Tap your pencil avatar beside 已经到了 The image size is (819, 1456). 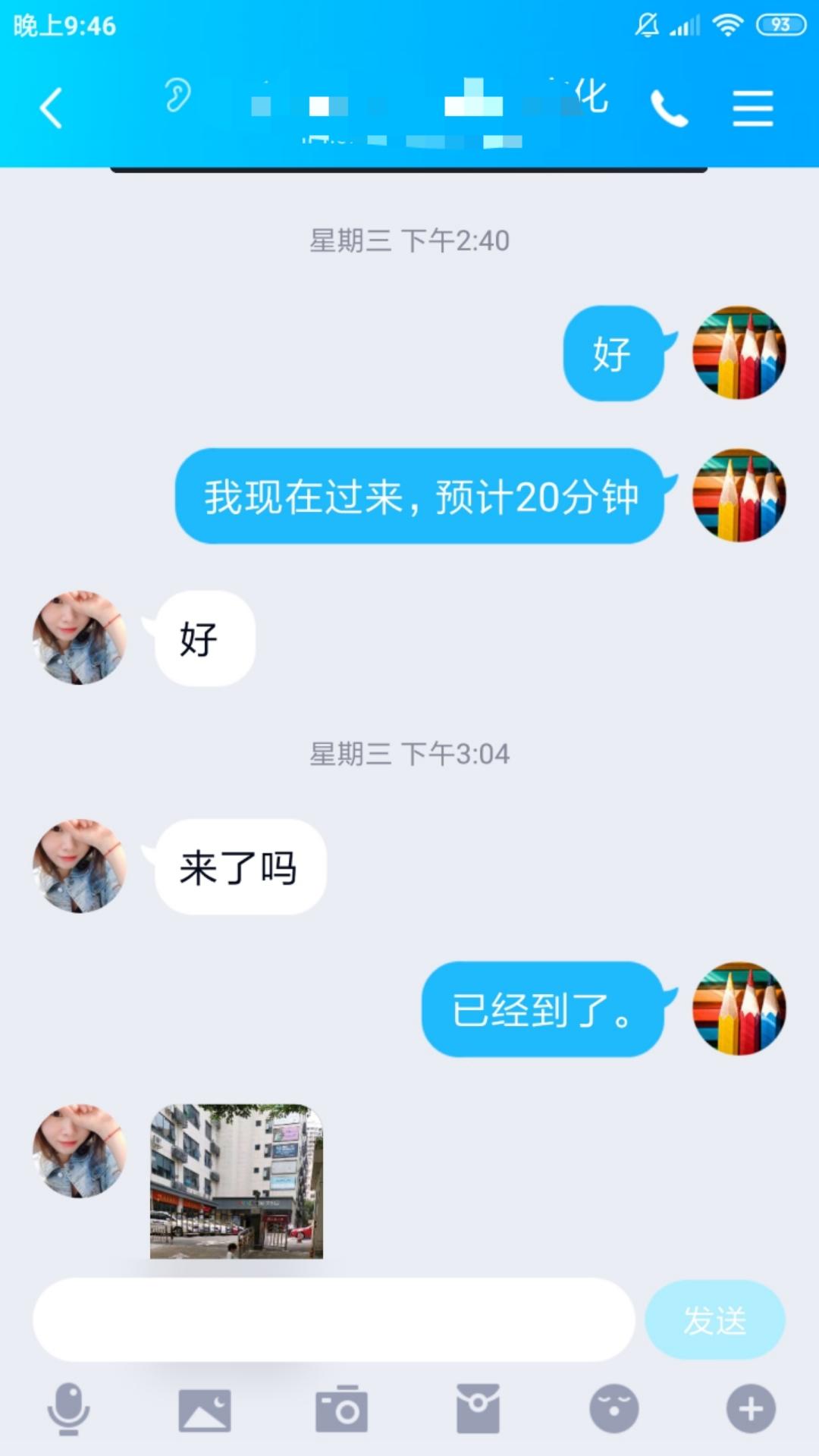739,1011
